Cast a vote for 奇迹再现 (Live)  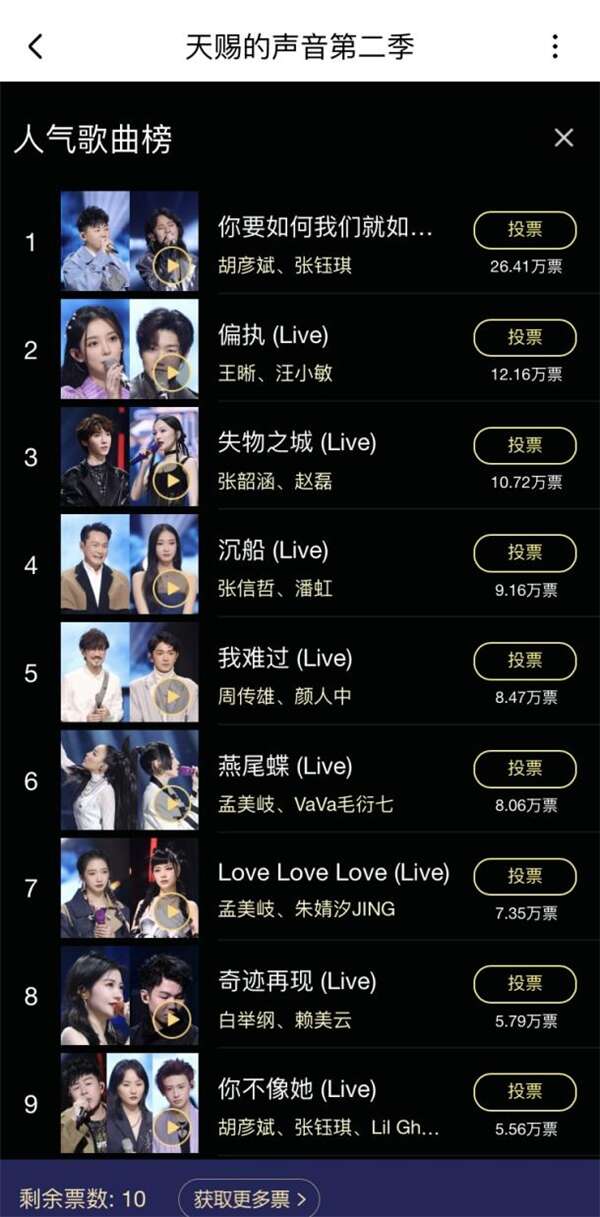click(525, 984)
